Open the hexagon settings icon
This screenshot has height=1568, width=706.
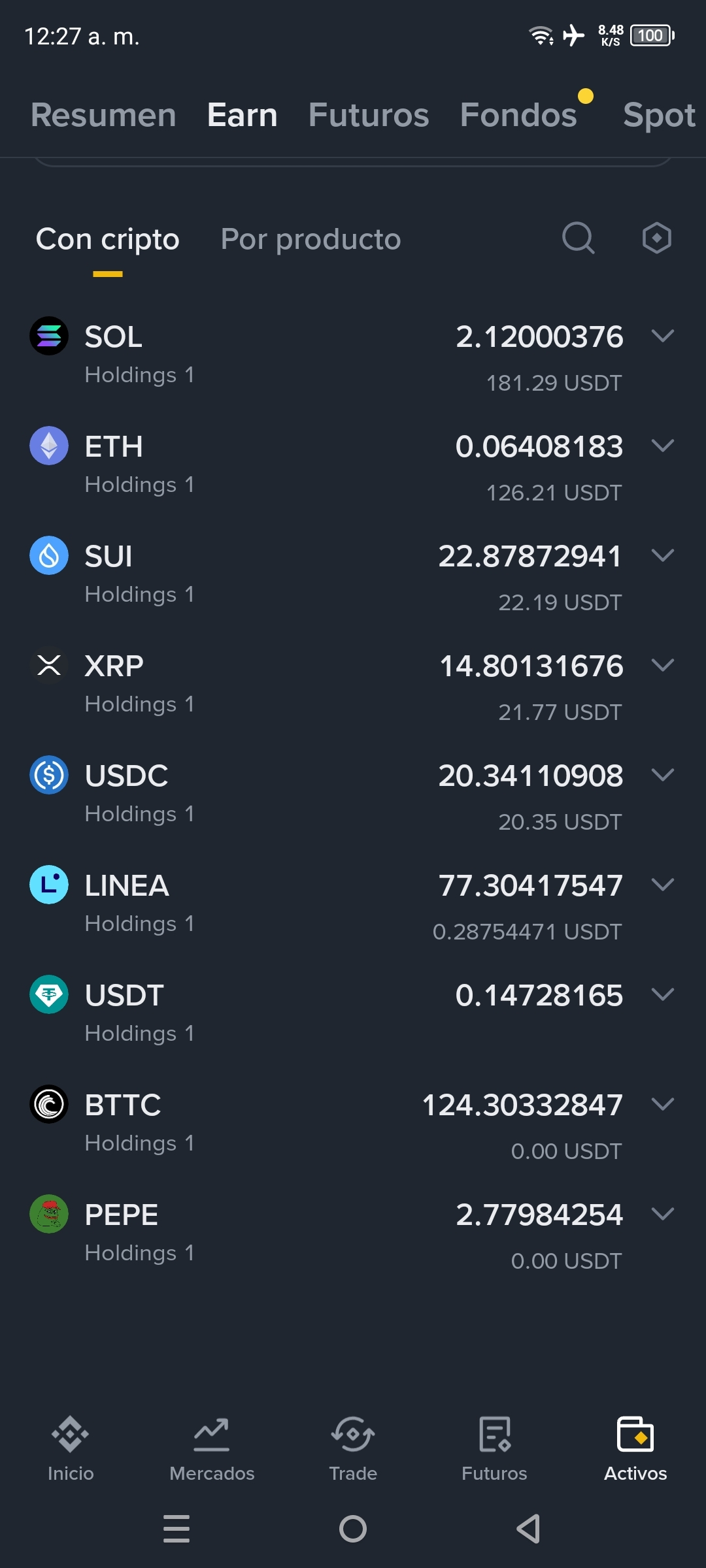(656, 238)
